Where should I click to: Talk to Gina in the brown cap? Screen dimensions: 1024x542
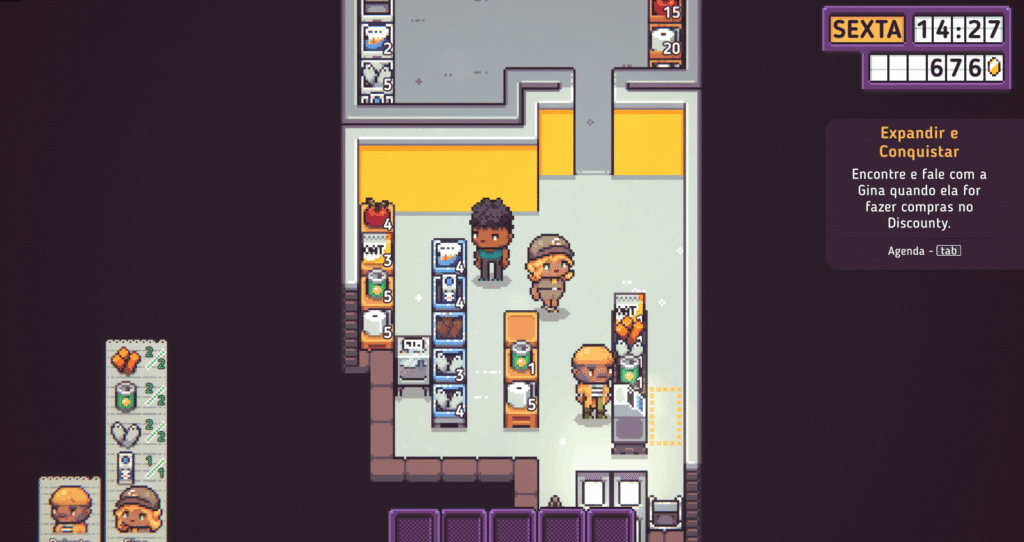551,272
